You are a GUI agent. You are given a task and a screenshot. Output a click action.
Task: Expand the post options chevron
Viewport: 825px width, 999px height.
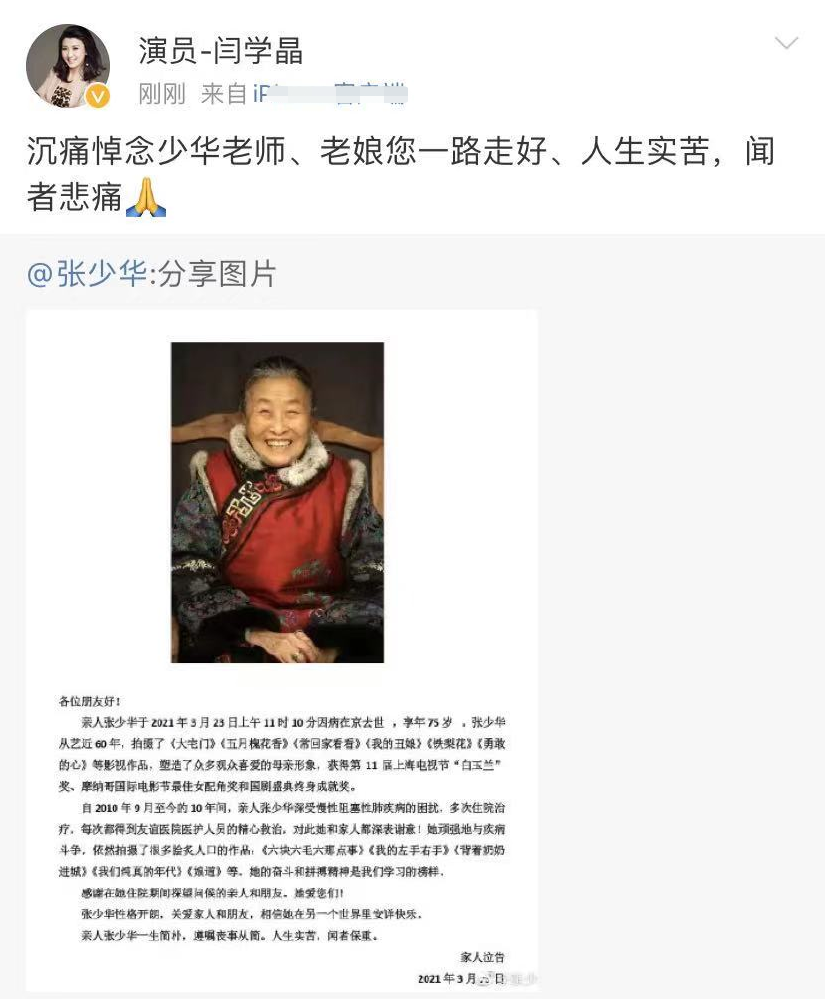click(x=787, y=43)
